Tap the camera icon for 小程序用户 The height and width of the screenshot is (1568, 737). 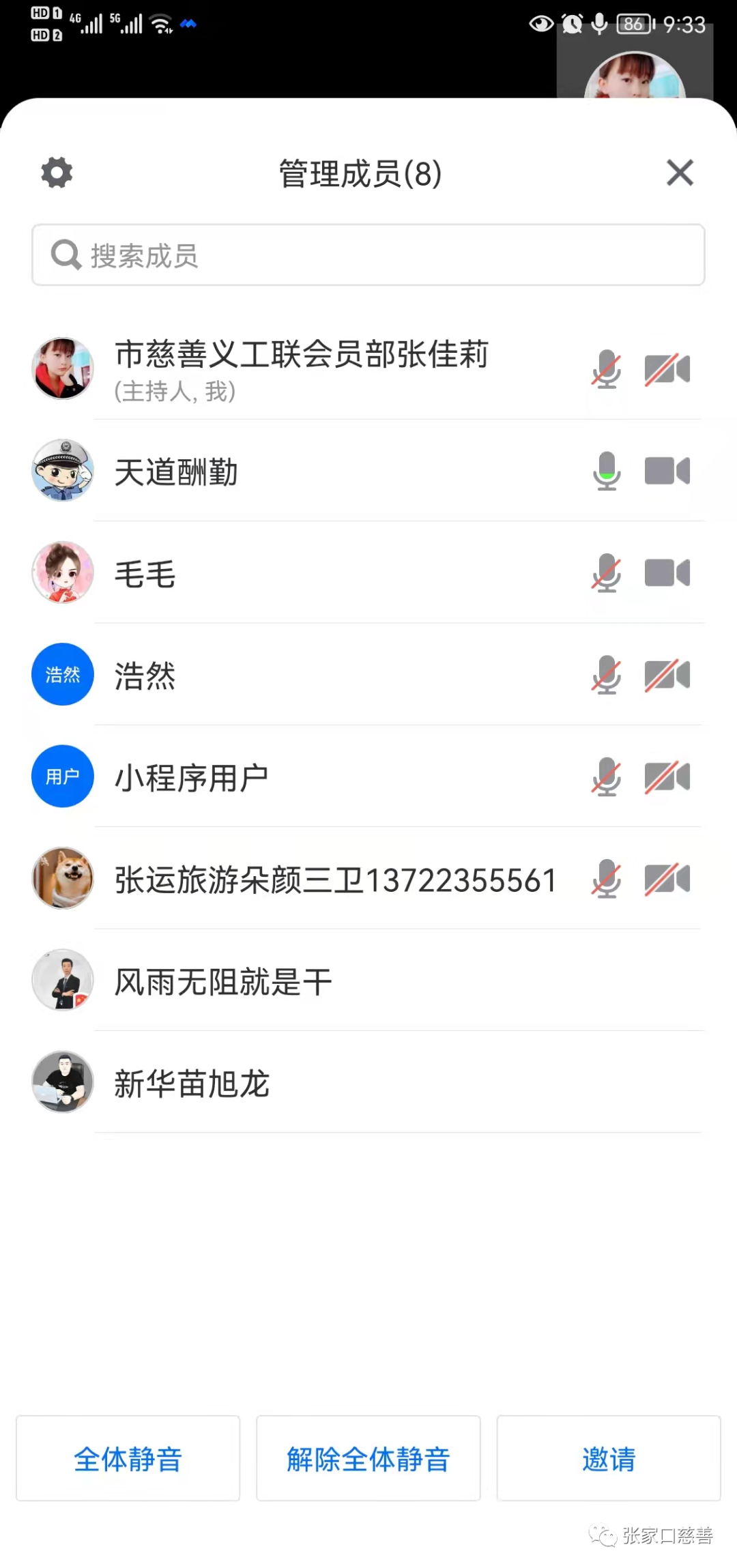pos(667,776)
